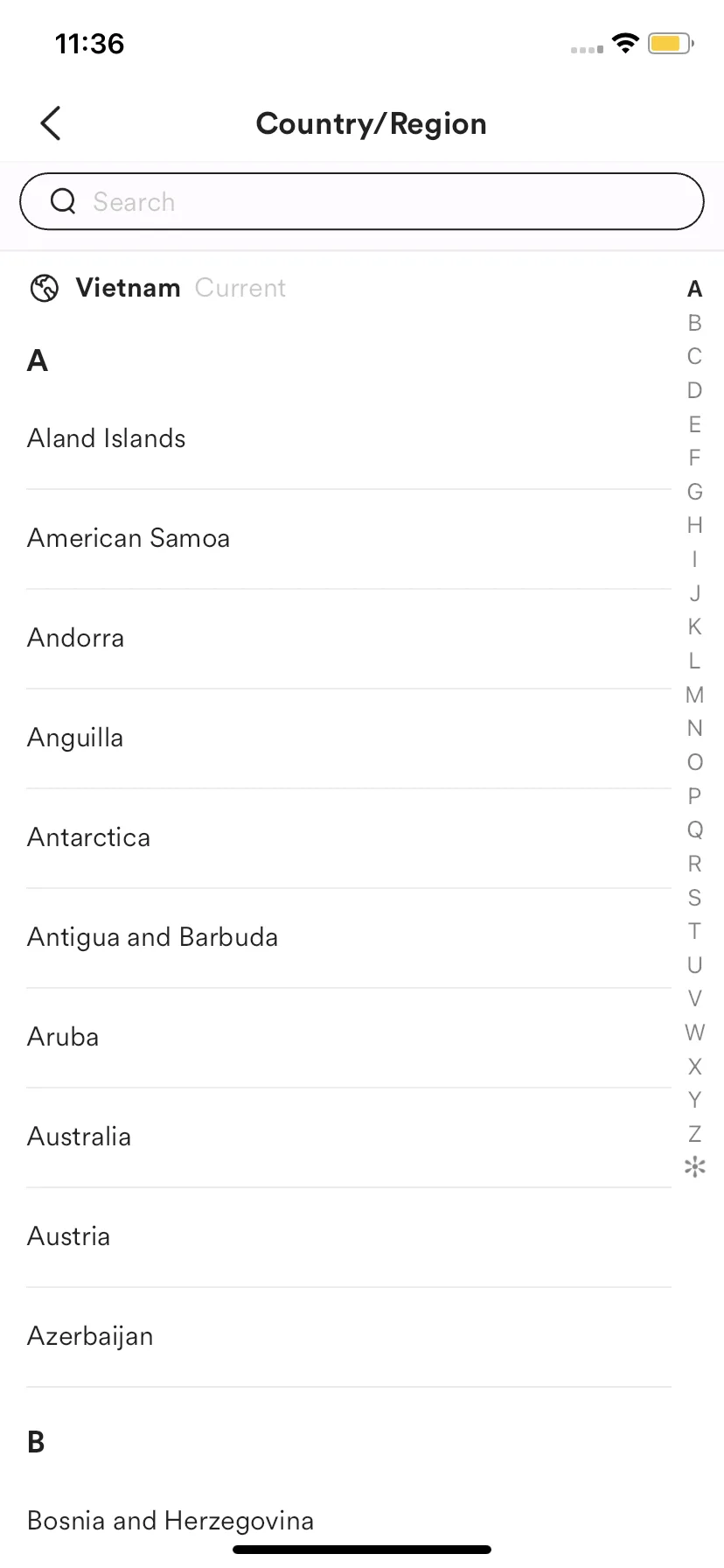Screen dimensions: 724x1568
Task: Jump to letter V in index
Action: (694, 998)
